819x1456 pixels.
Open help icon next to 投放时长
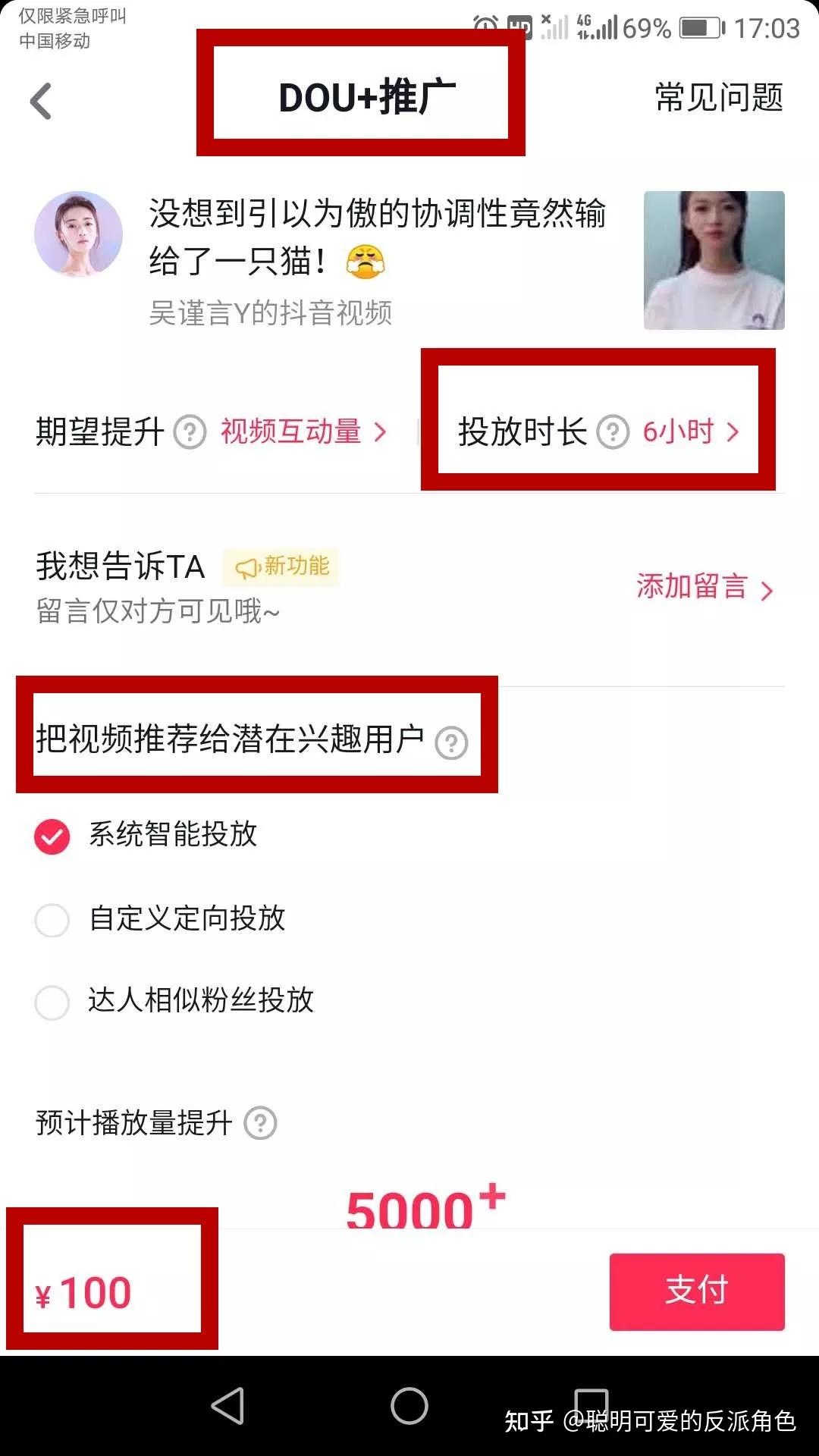tap(613, 433)
